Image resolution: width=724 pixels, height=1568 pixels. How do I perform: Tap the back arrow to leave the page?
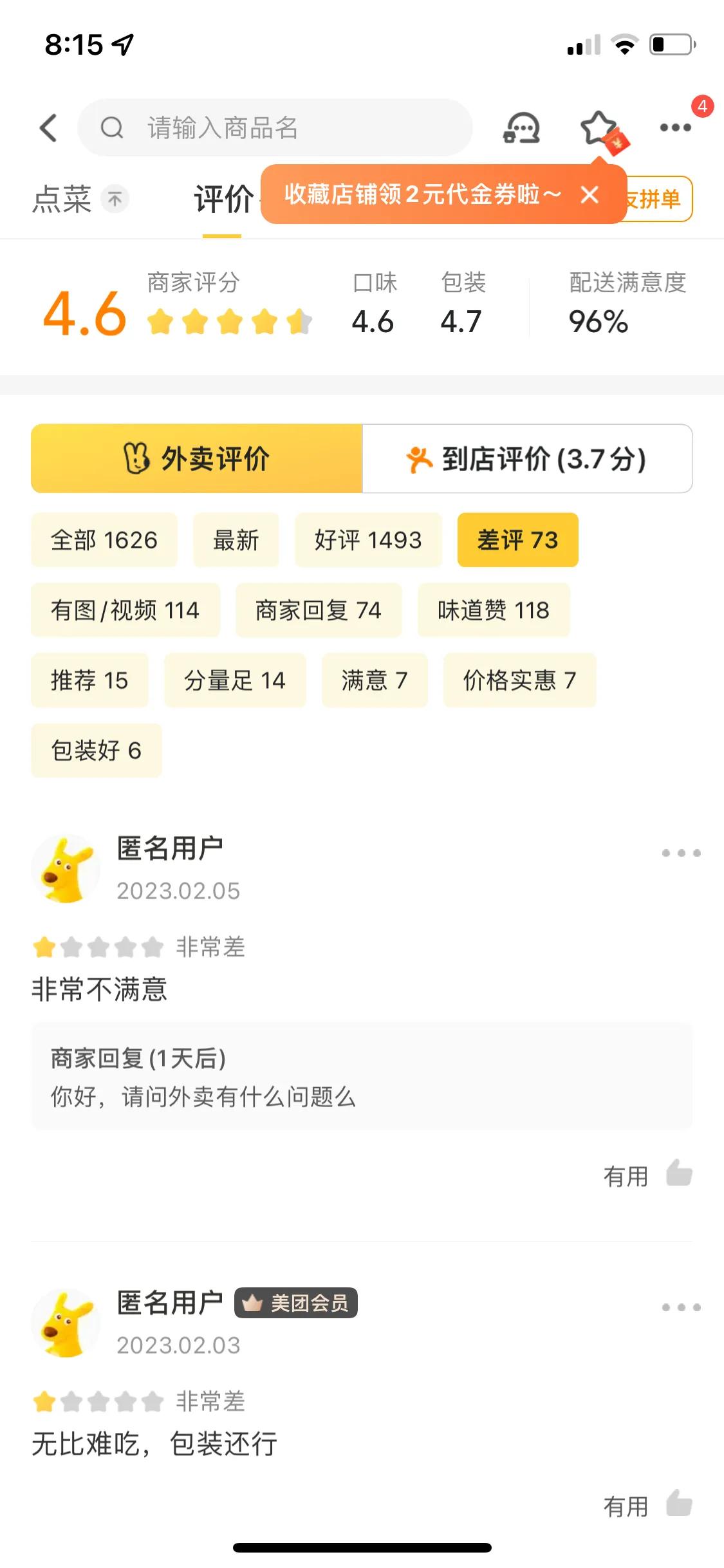pos(48,127)
